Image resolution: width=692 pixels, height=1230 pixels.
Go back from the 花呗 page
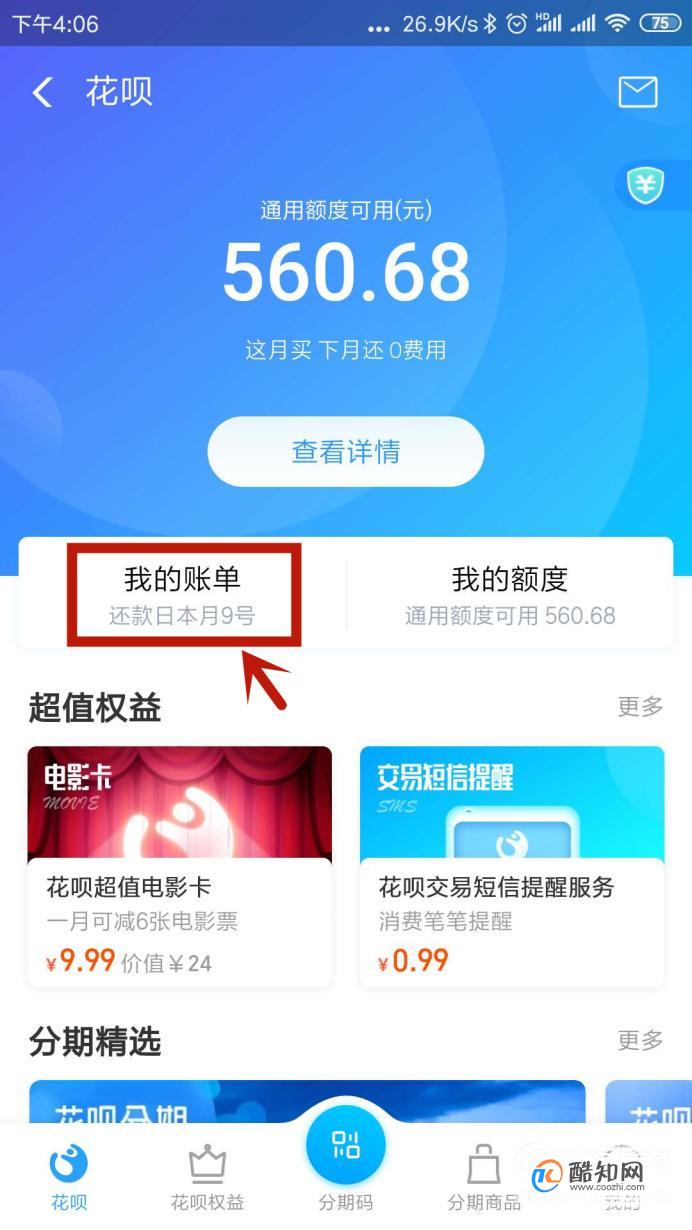(42, 93)
